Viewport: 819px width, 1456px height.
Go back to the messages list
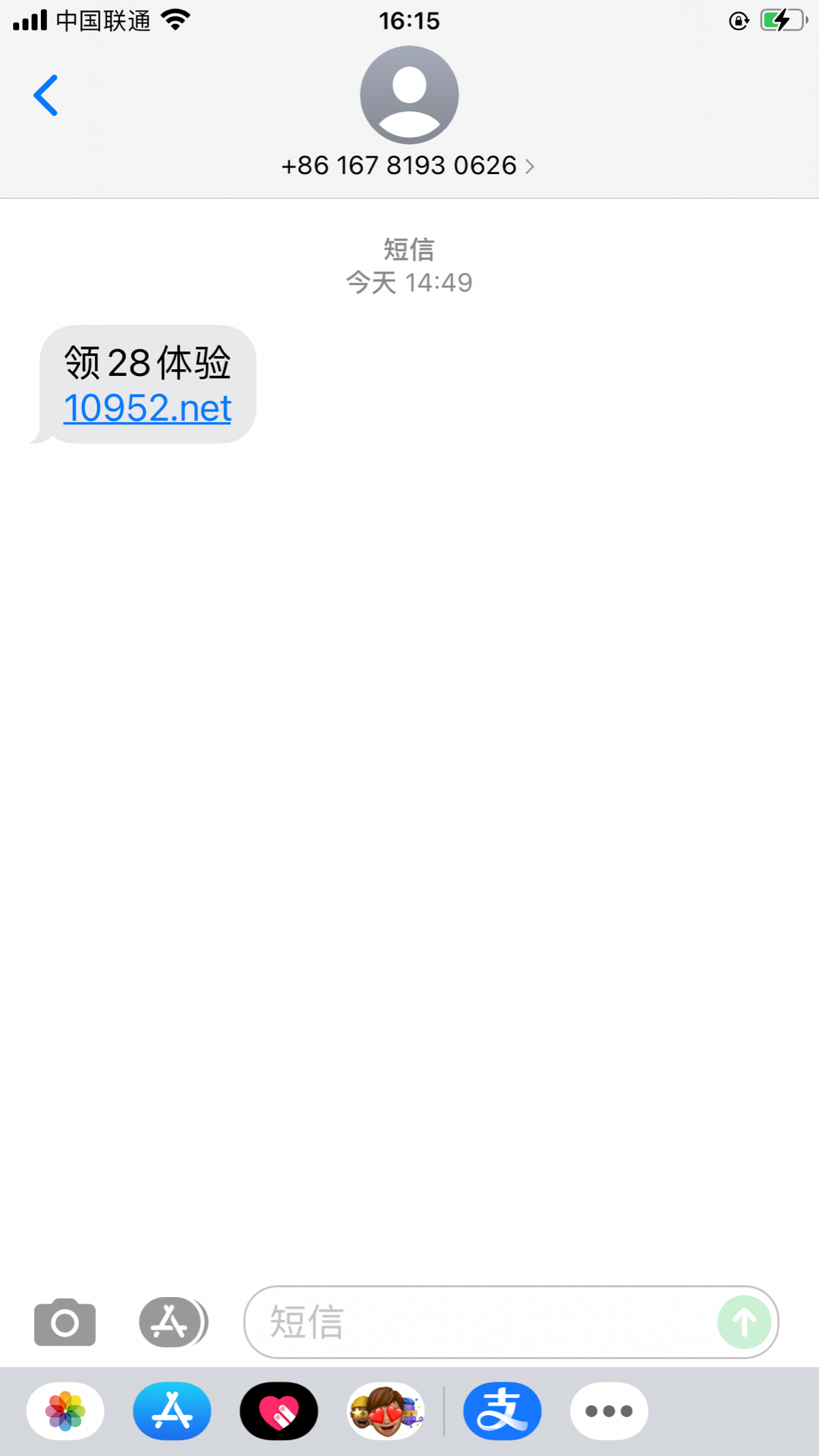coord(46,96)
